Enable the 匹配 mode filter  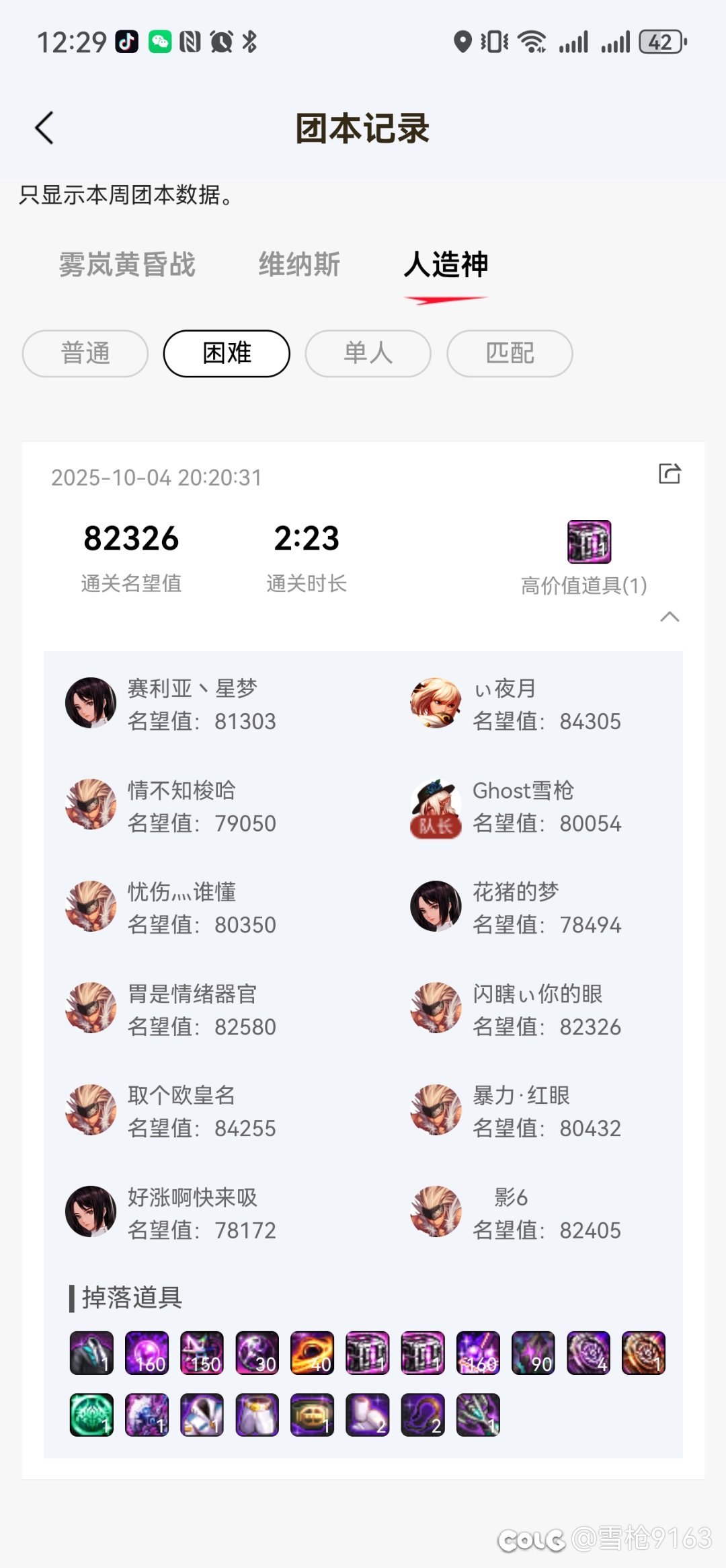pyautogui.click(x=510, y=353)
